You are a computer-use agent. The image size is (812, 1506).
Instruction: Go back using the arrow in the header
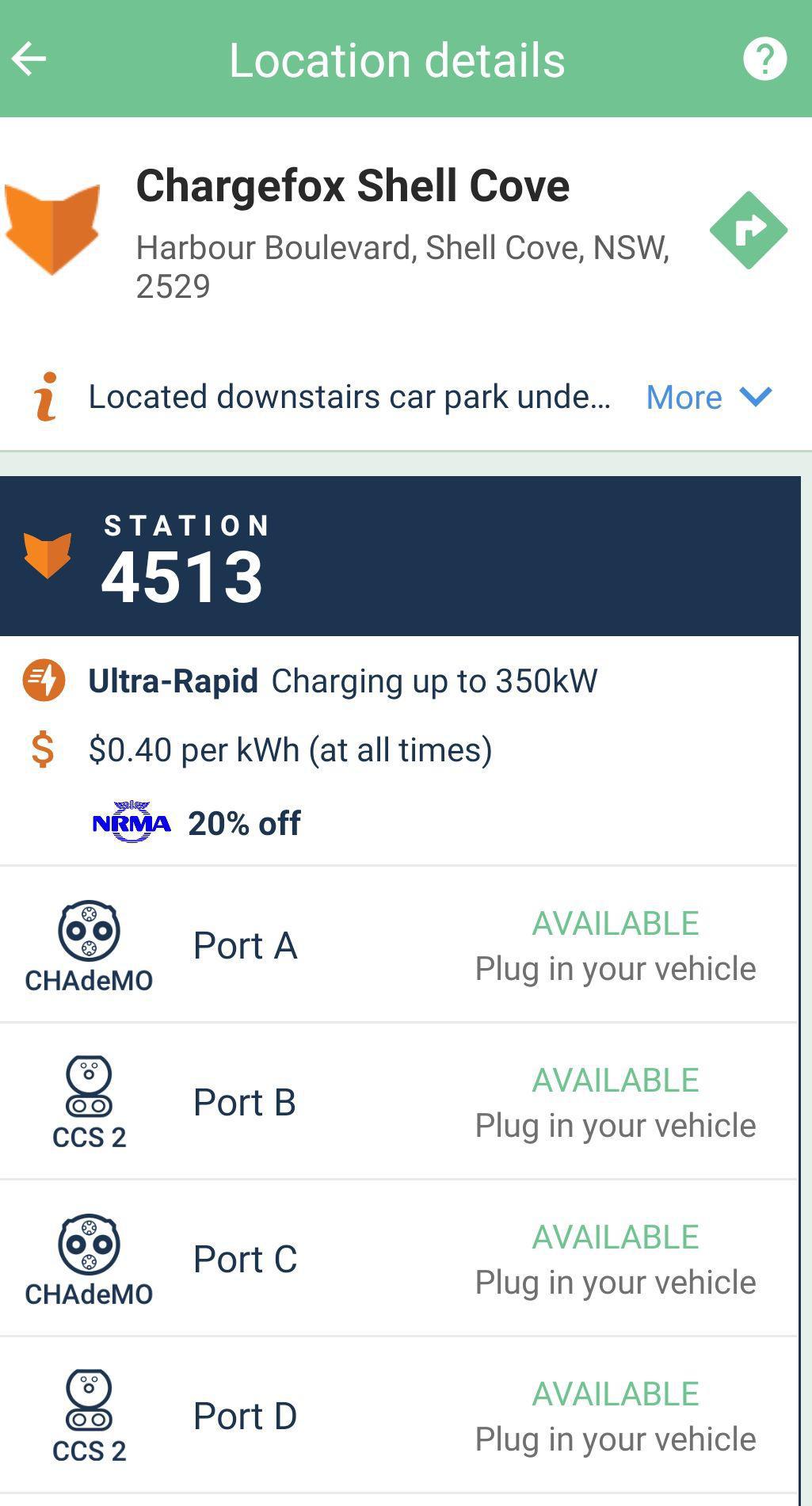pyautogui.click(x=29, y=58)
